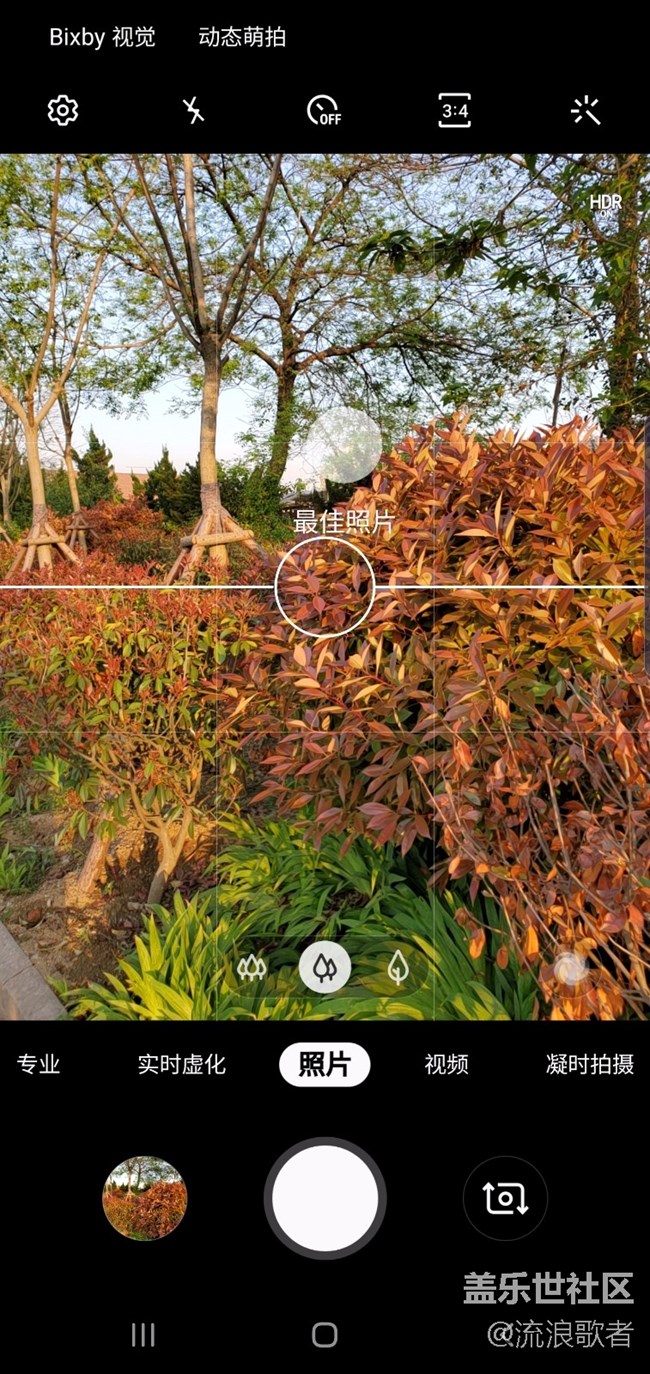Select the wide-angle lens
The width and height of the screenshot is (650, 1374).
coord(325,967)
